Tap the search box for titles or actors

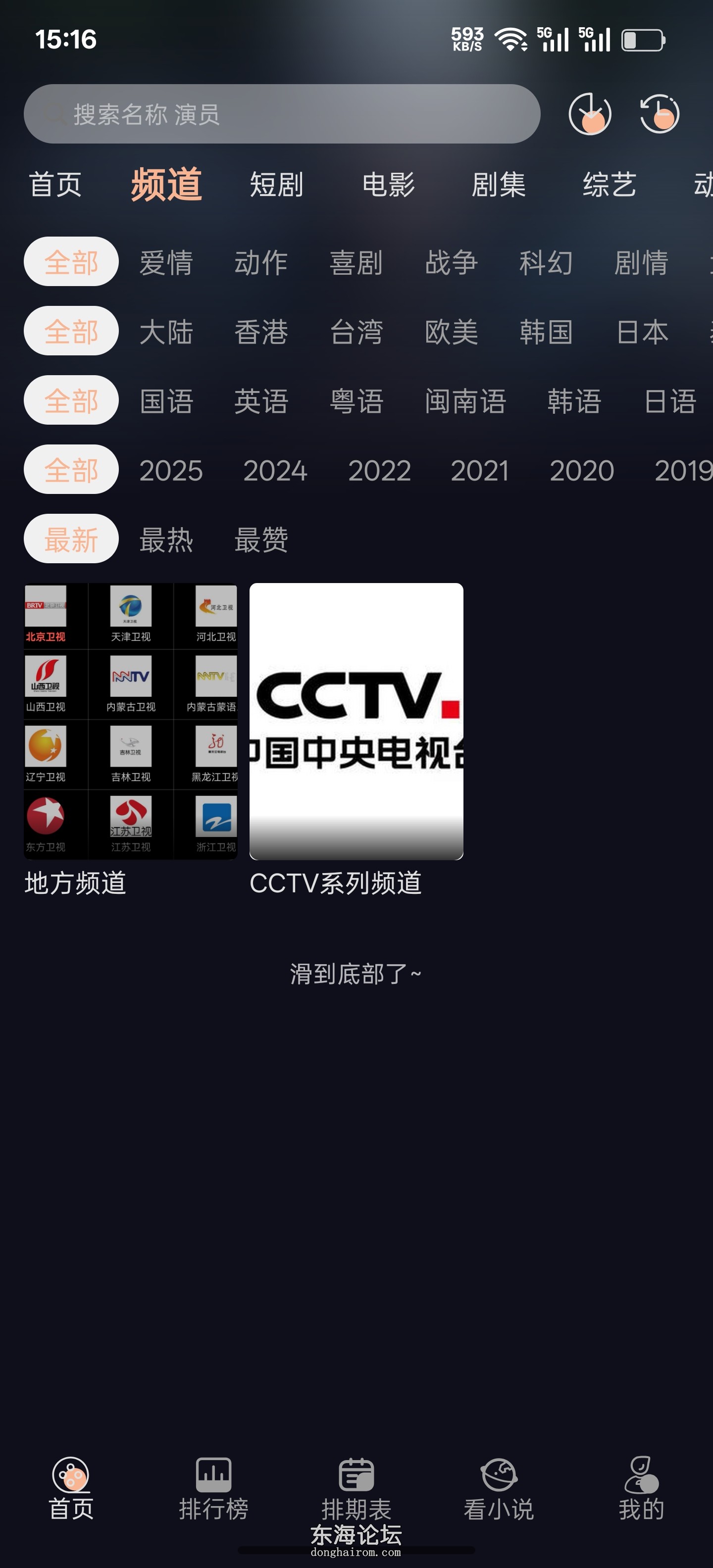pos(281,114)
